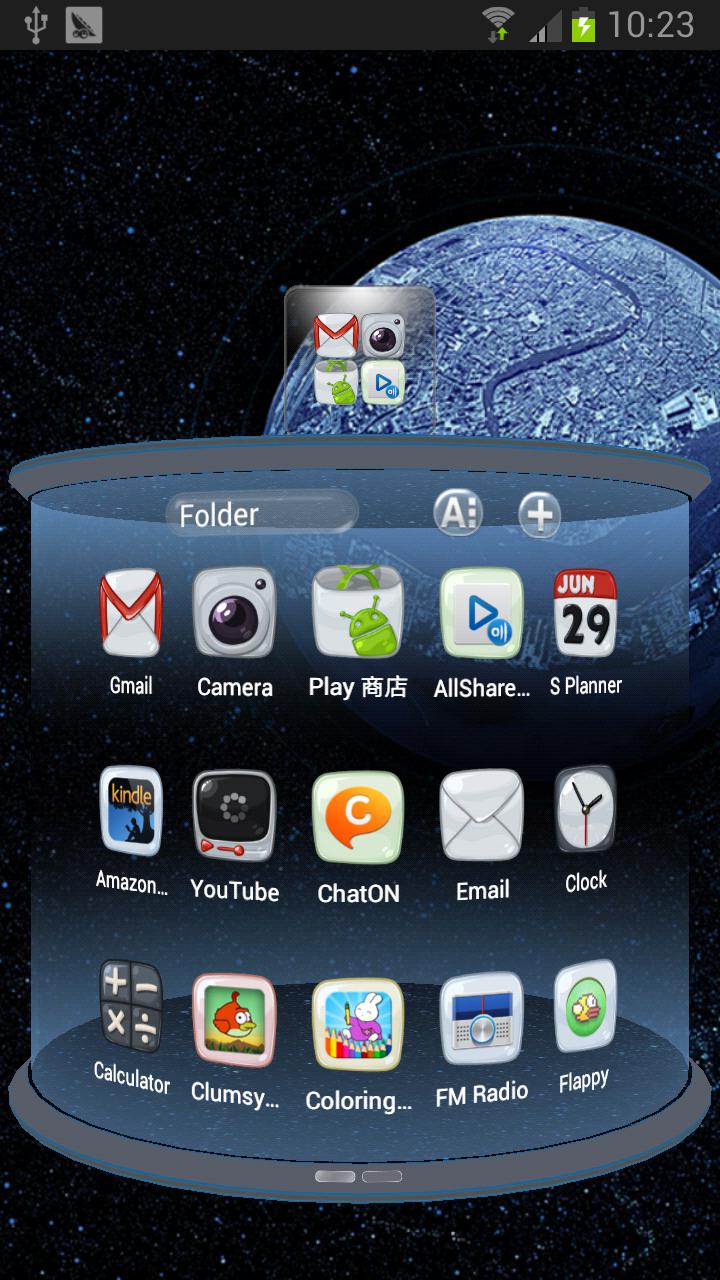Launch Calculator
The width and height of the screenshot is (720, 1280).
click(x=131, y=1008)
